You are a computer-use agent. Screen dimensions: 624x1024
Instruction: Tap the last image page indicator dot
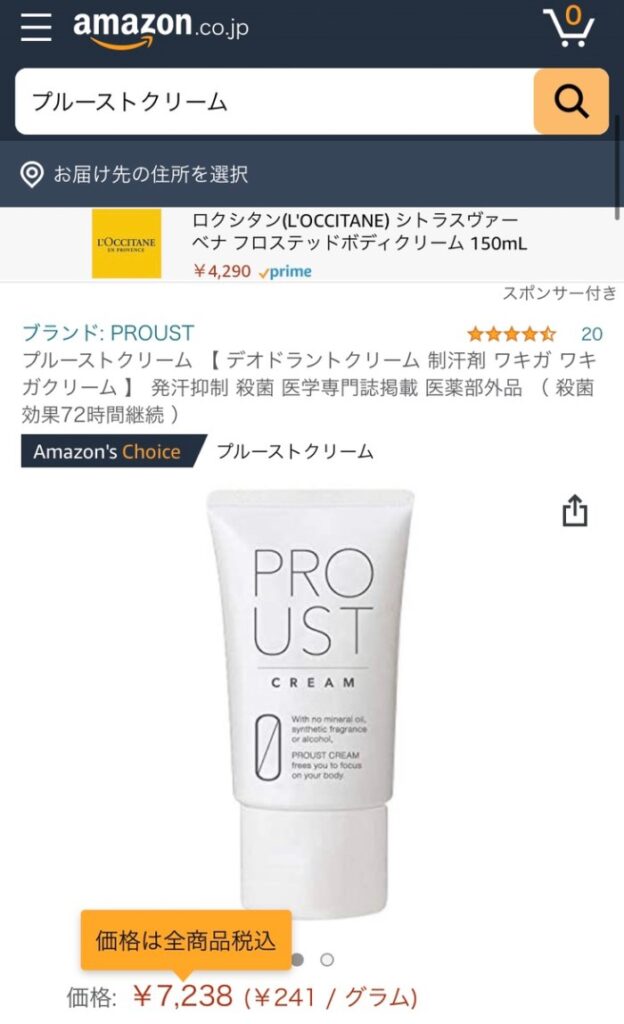327,959
